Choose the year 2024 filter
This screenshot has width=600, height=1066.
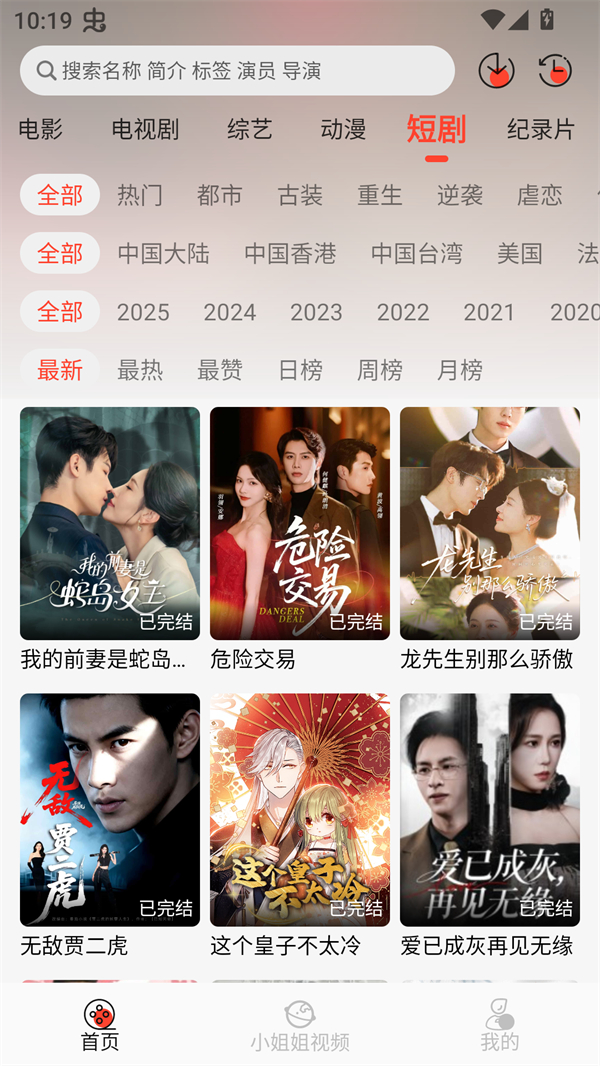(x=230, y=312)
